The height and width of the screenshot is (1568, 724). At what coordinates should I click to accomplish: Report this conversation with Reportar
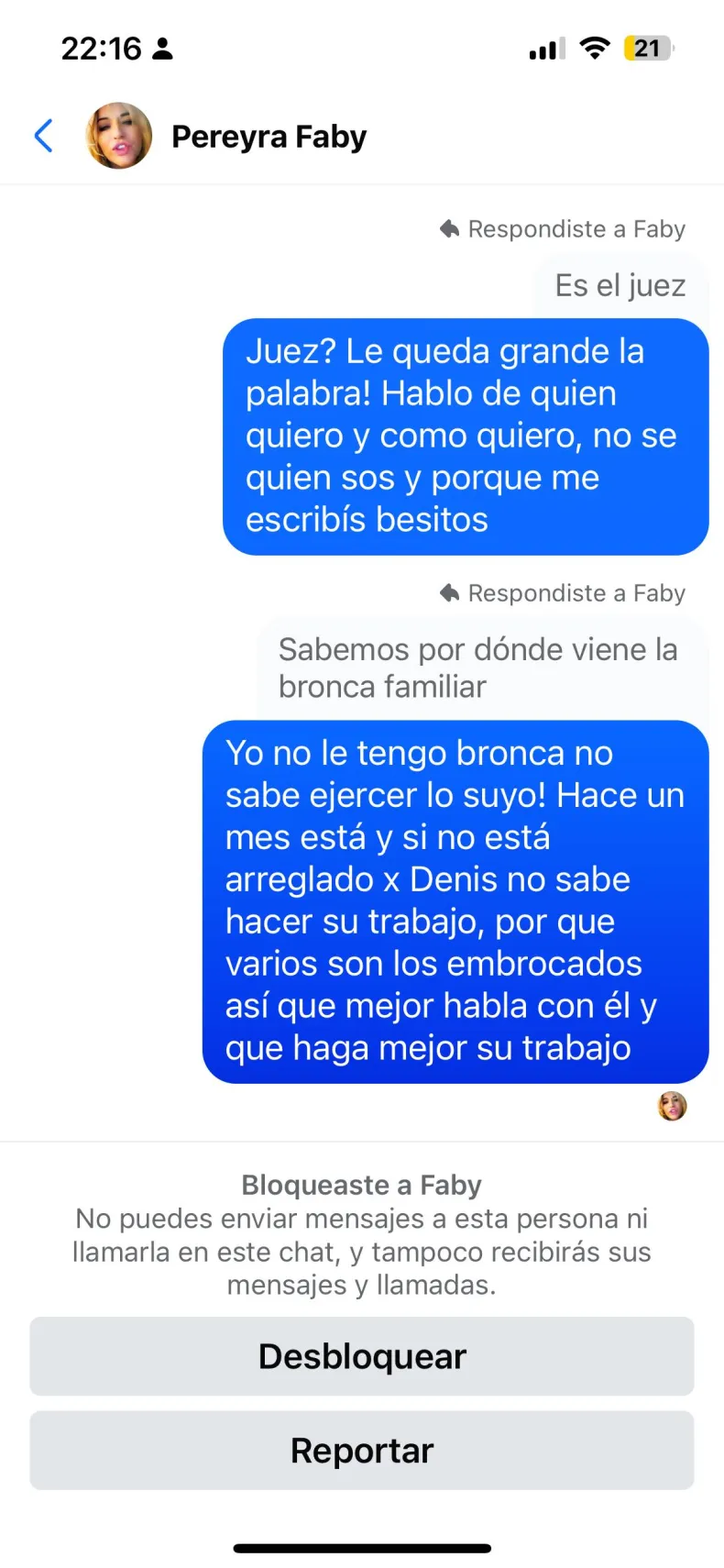tap(362, 1451)
